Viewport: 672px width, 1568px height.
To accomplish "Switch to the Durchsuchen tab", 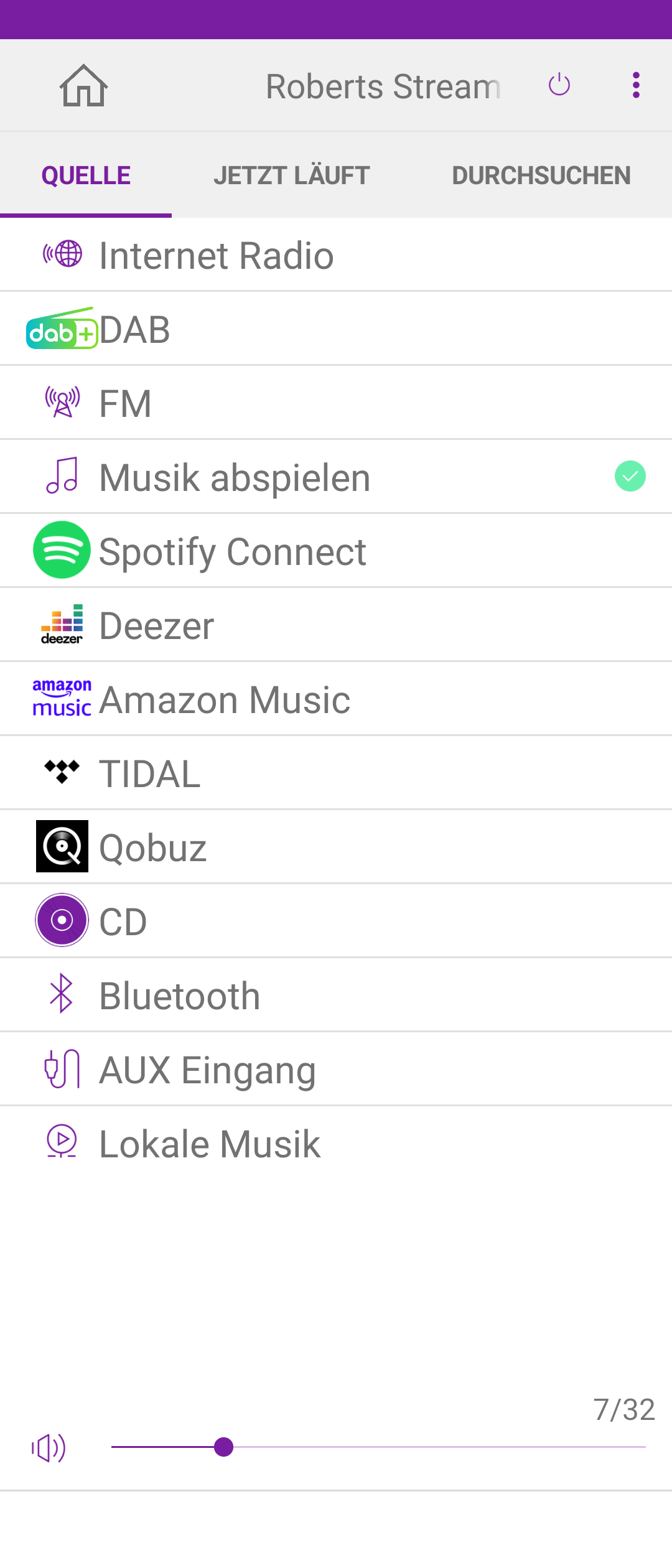I will coord(541,175).
